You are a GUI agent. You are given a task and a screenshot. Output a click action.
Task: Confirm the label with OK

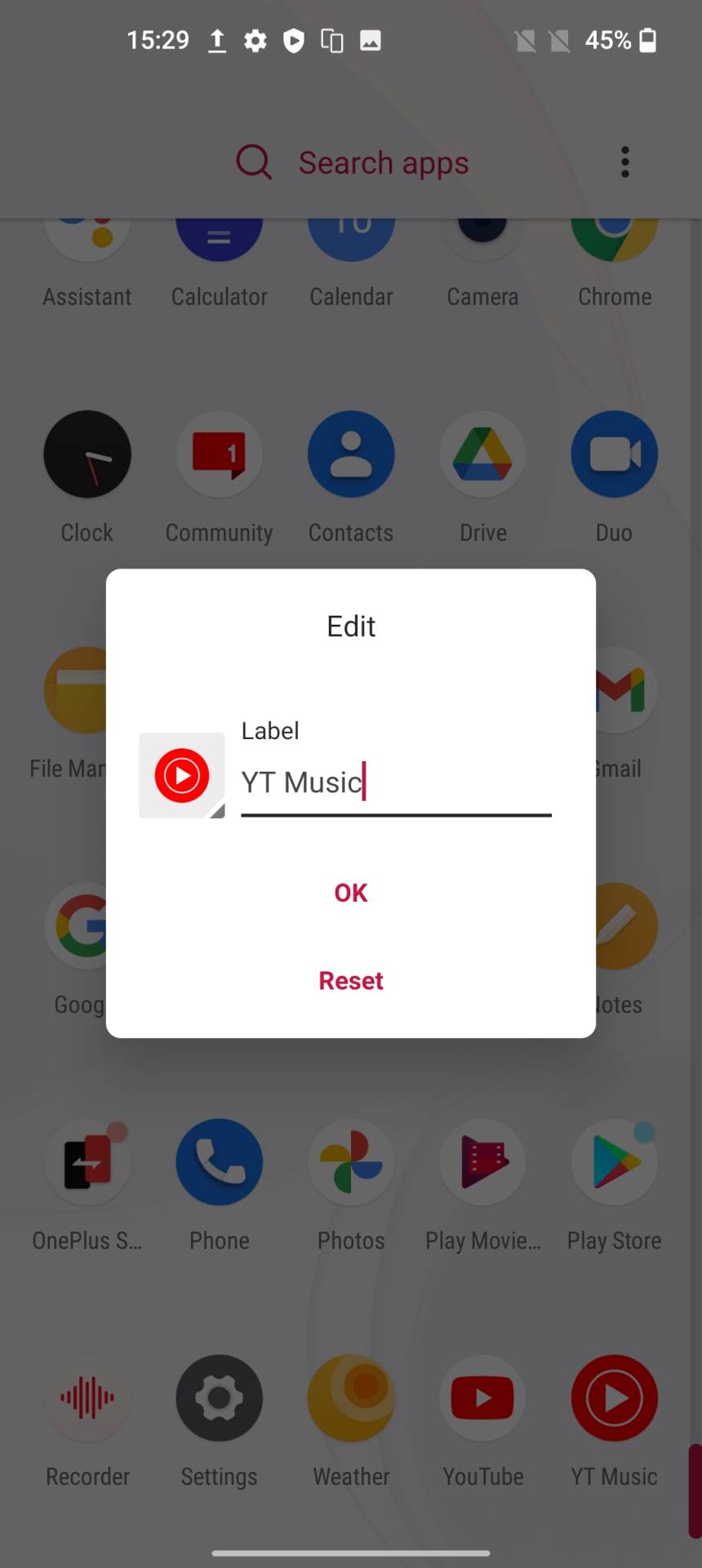(x=350, y=893)
